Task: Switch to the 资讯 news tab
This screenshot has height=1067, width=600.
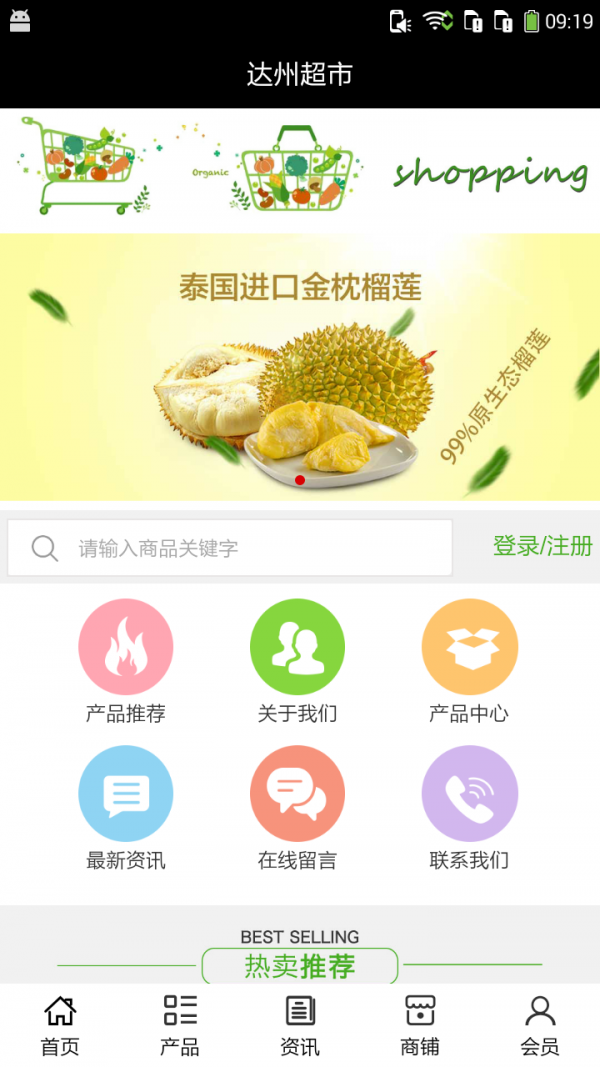Action: click(x=300, y=1025)
